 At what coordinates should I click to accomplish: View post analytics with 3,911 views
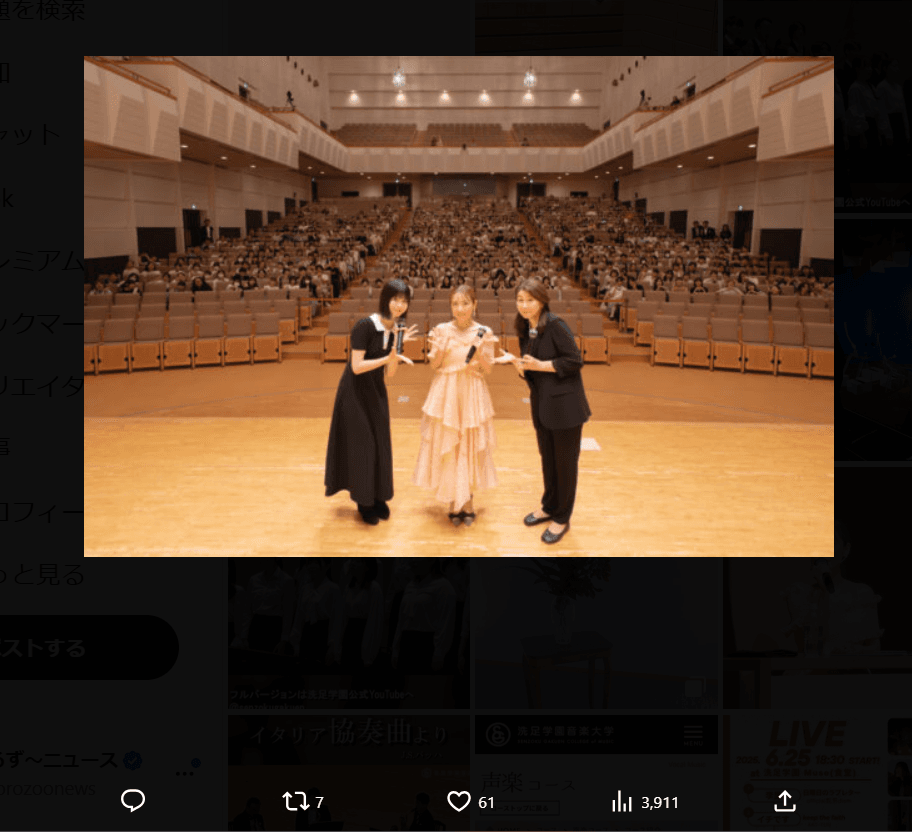coord(623,801)
